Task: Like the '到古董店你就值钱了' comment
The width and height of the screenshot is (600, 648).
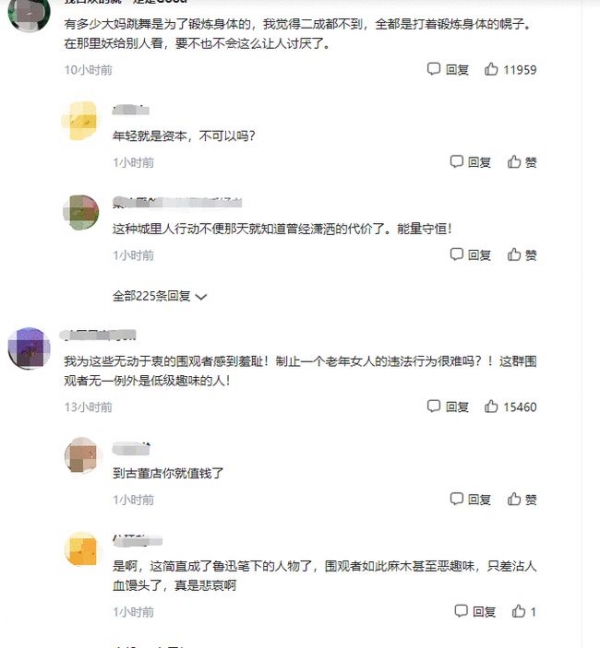Action: coord(522,499)
